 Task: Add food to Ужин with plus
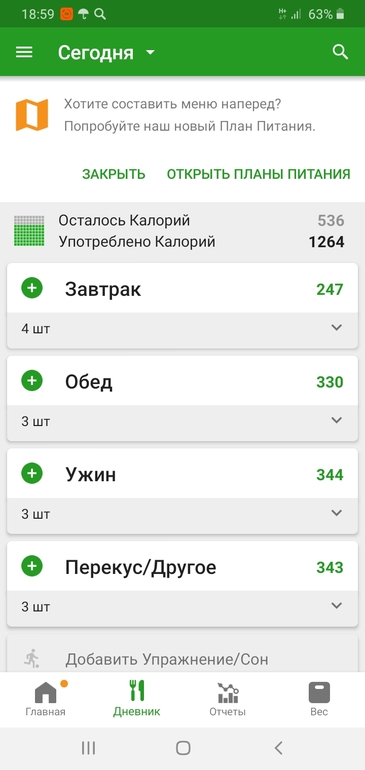pyautogui.click(x=32, y=474)
